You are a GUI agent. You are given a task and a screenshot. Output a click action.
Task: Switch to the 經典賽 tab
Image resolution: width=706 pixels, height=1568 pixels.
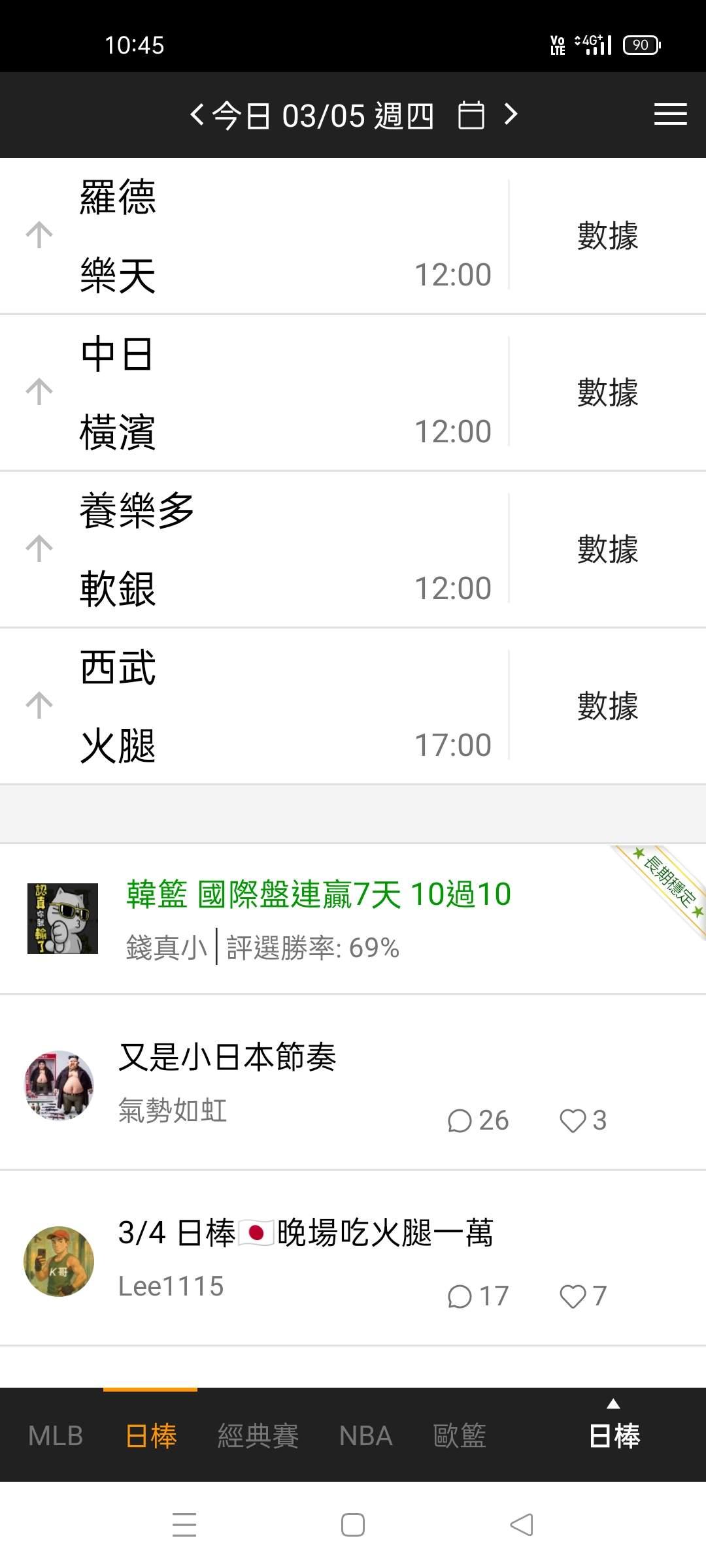point(258,1436)
